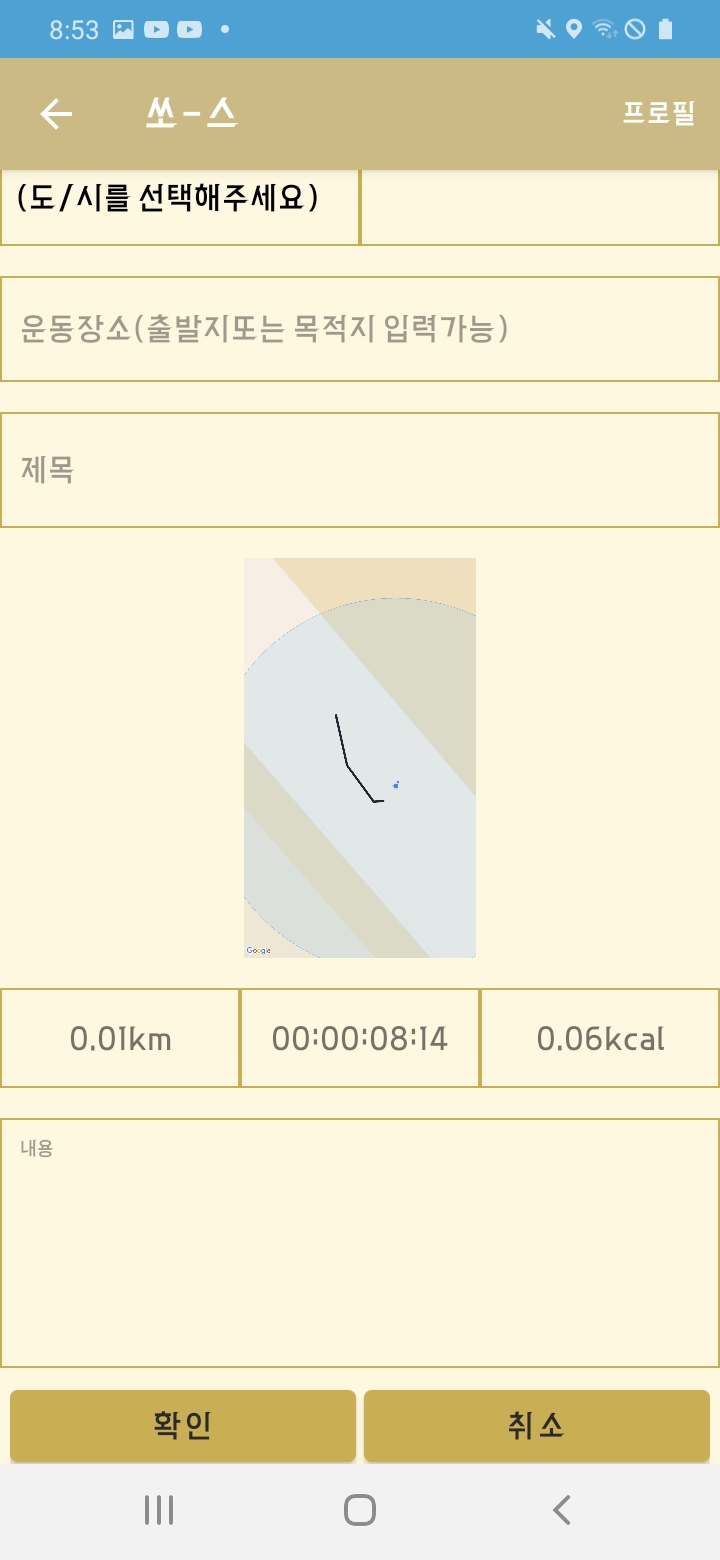Click the 운동장소 input field
Screen dimensions: 720x1560
point(359,327)
